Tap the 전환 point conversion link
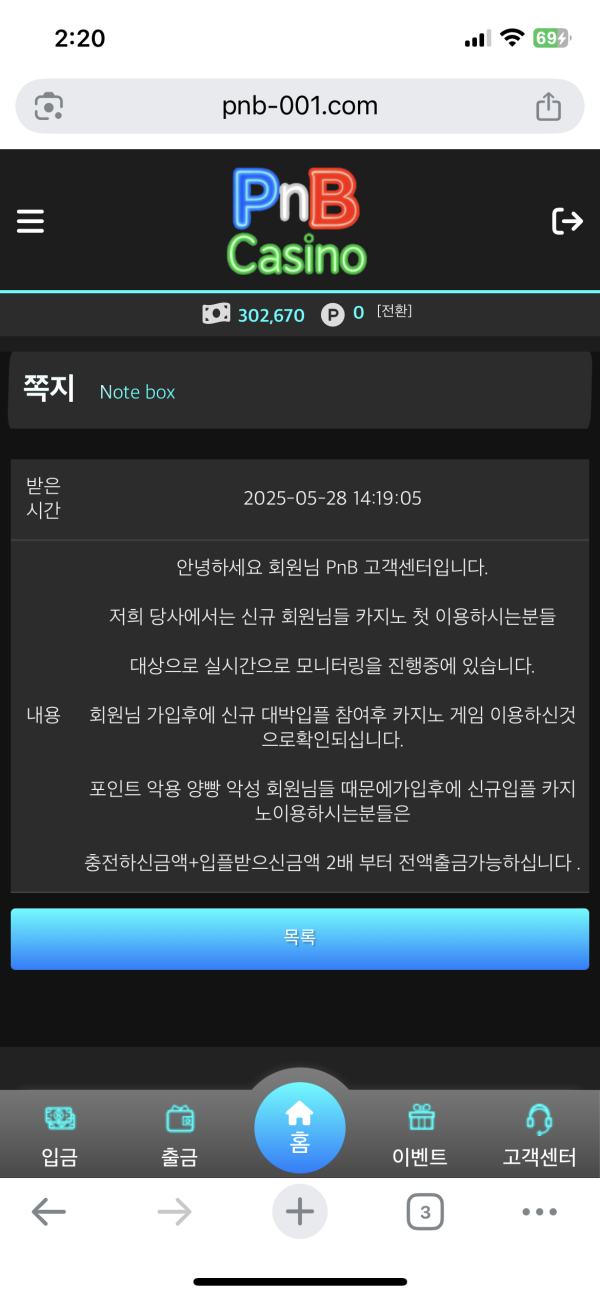Image resolution: width=600 pixels, height=1298 pixels. coord(394,312)
